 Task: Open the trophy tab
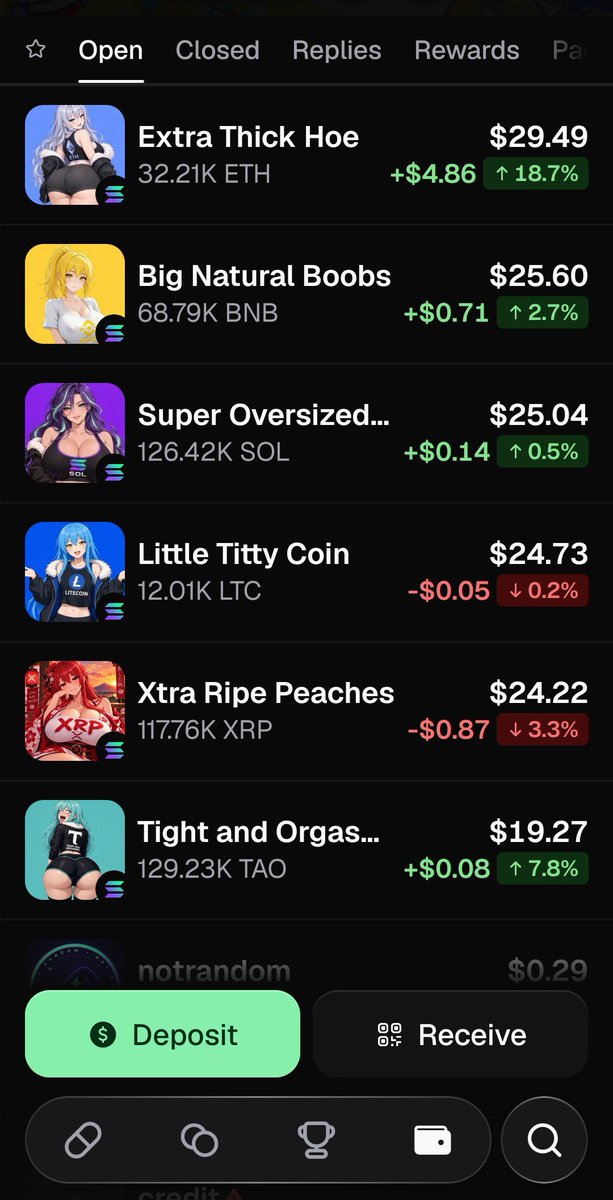pos(316,1140)
